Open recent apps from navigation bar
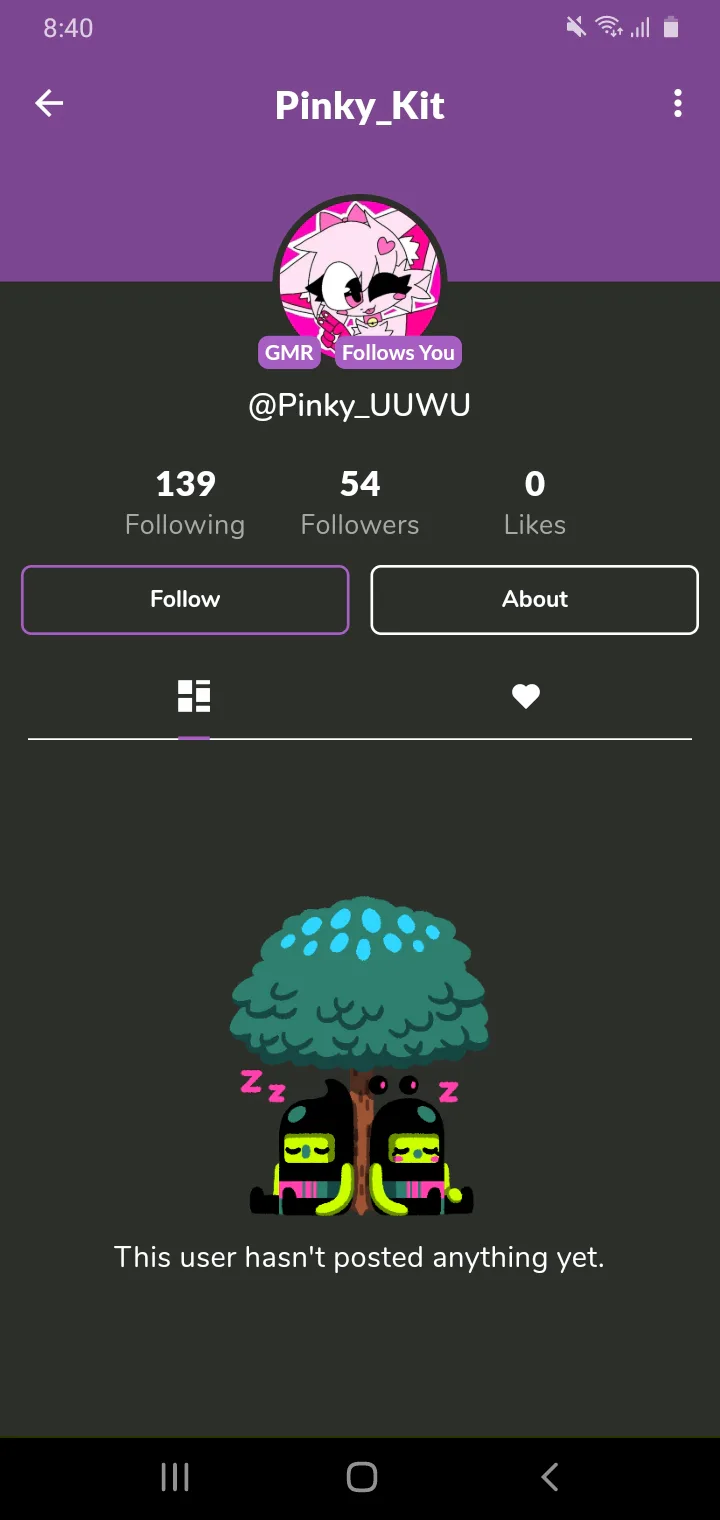 click(x=175, y=1477)
